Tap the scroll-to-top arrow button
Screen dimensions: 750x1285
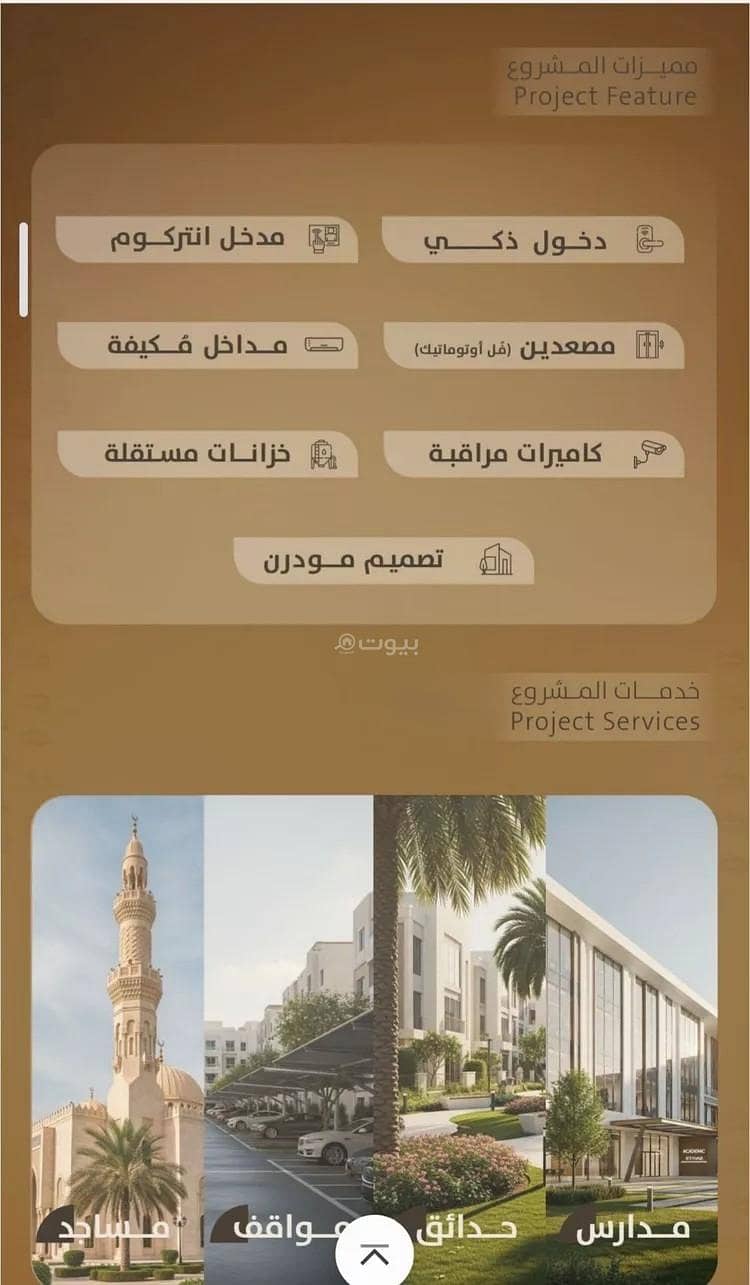[x=375, y=1254]
